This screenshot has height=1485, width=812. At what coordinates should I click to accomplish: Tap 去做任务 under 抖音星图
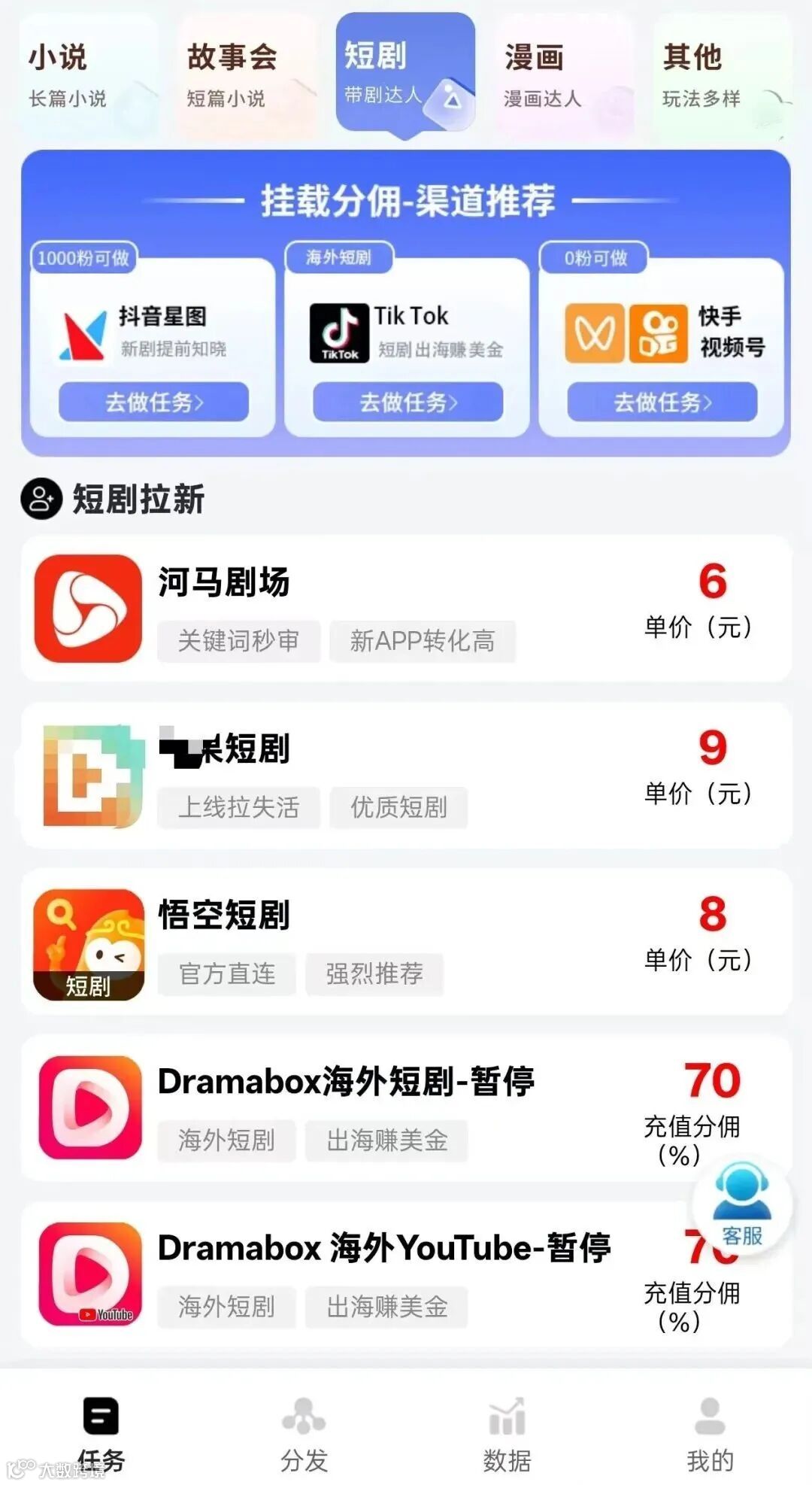pos(153,402)
